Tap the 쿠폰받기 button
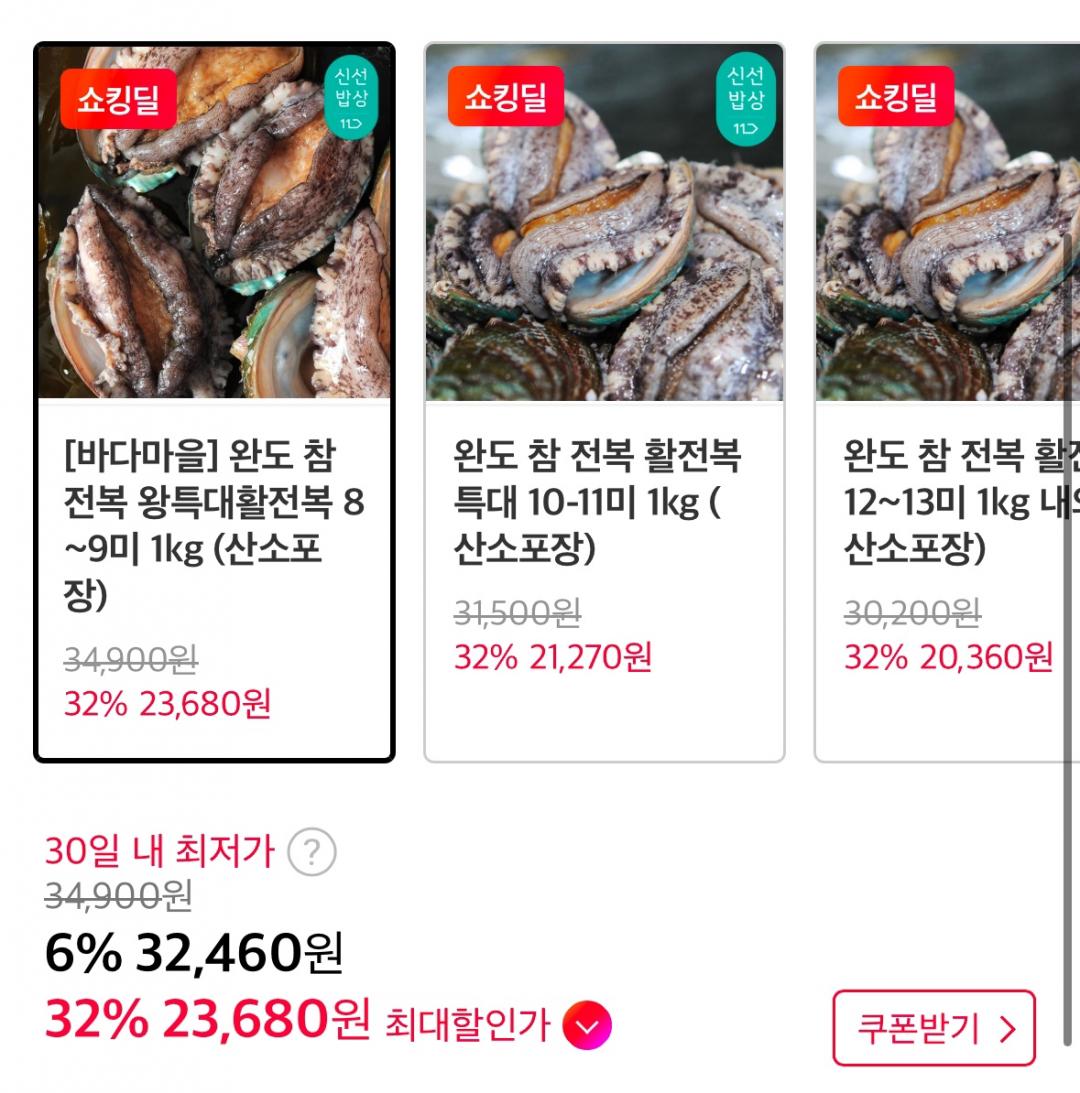Viewport: 1080px width, 1093px height. pyautogui.click(x=934, y=1028)
